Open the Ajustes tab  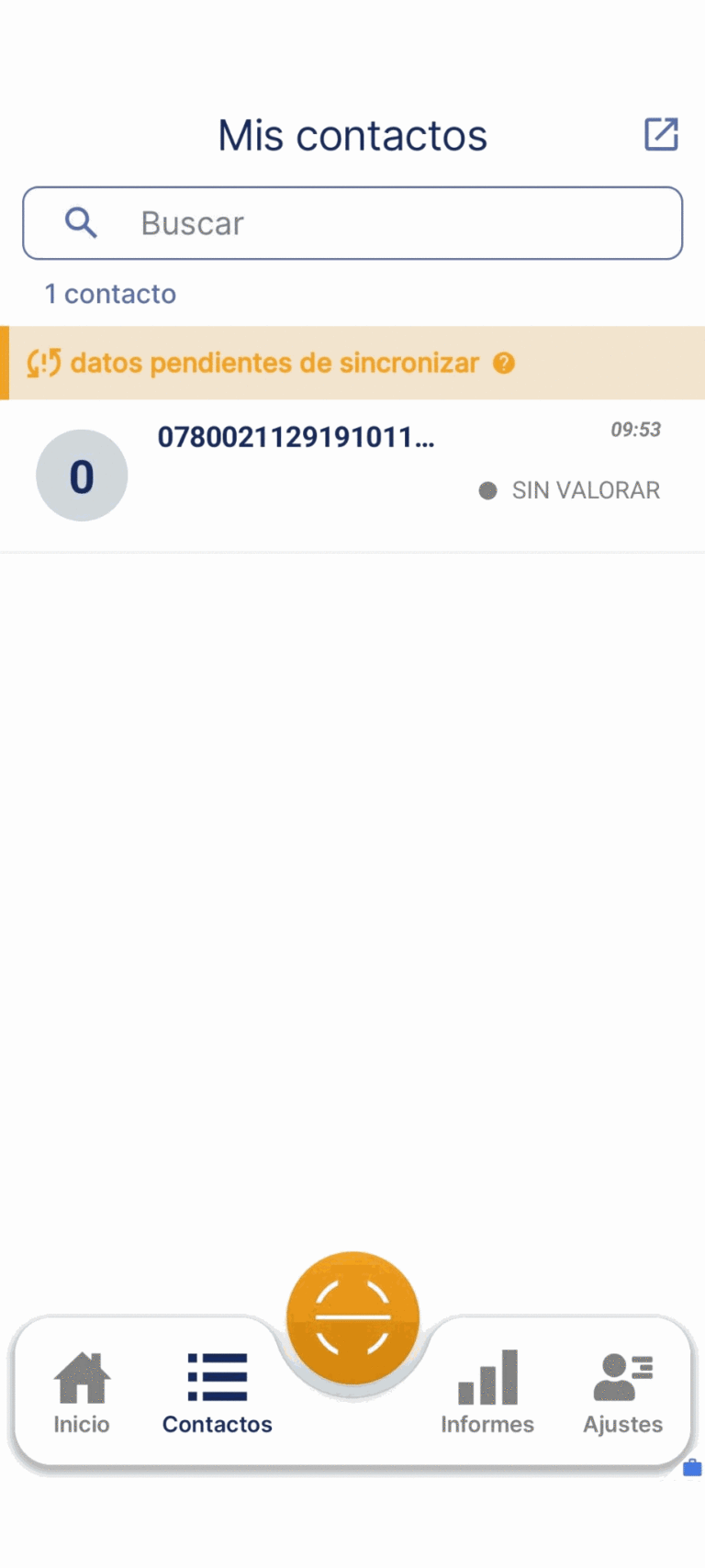pos(623,1392)
